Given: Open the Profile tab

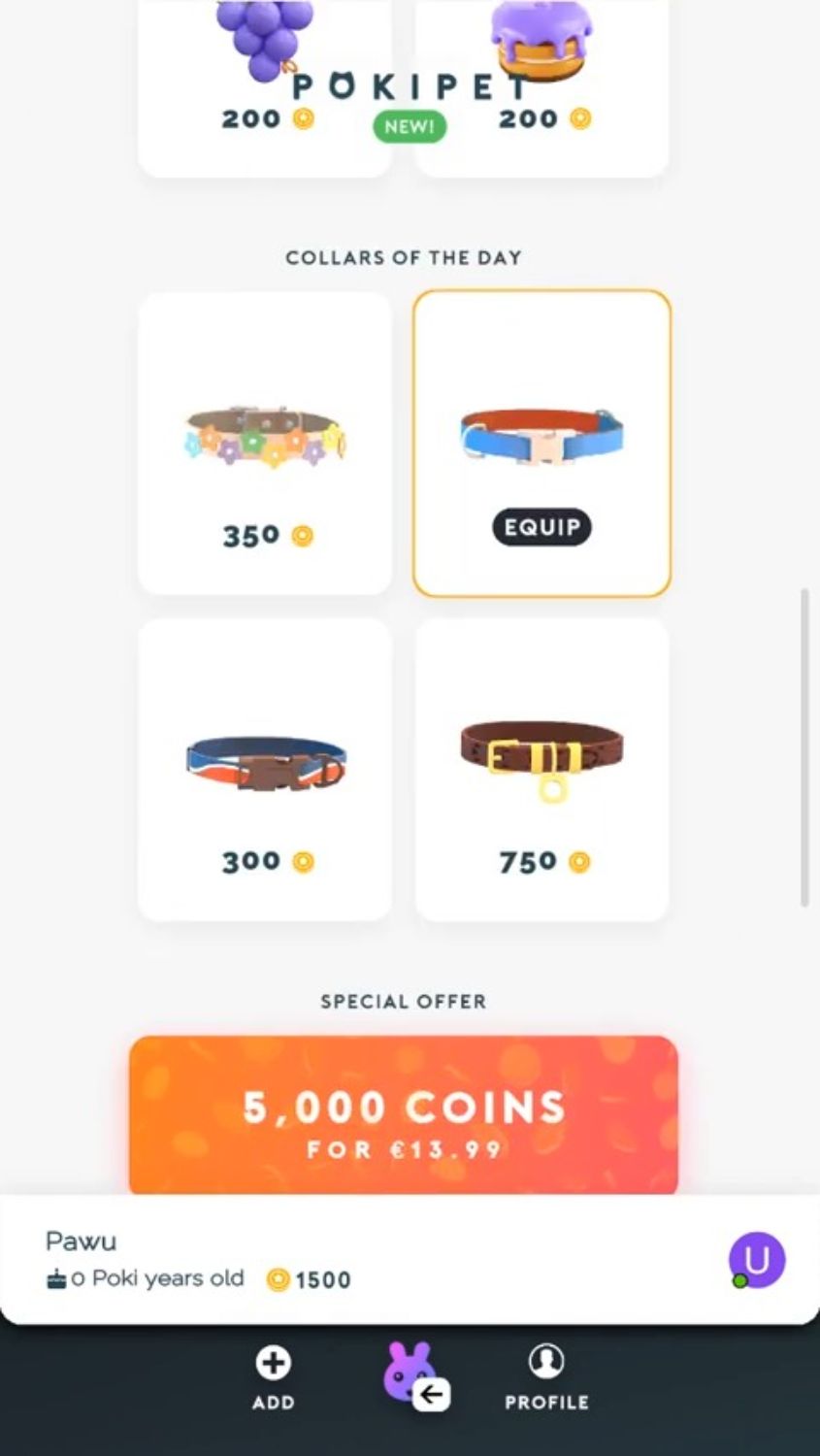Looking at the screenshot, I should click(x=546, y=1378).
